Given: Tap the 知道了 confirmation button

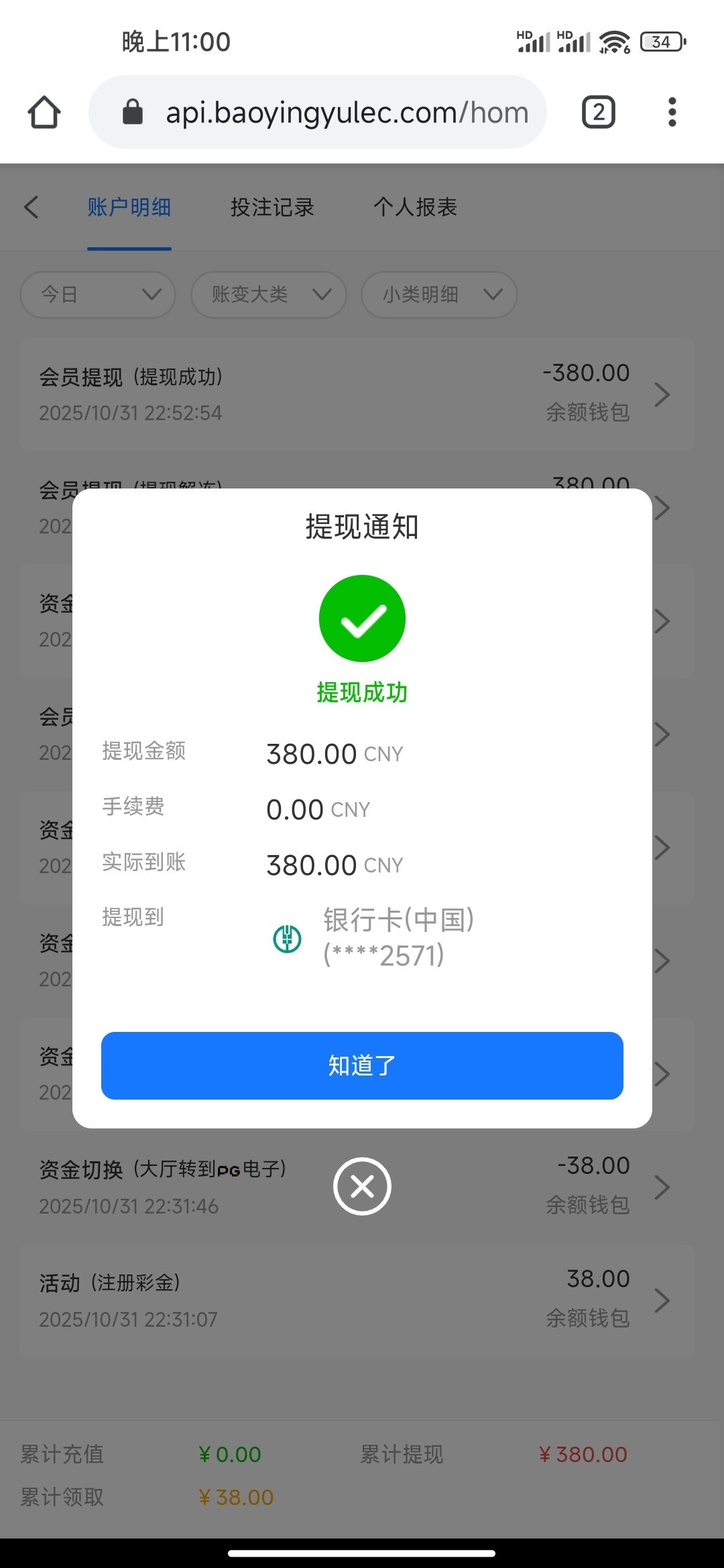Looking at the screenshot, I should [x=362, y=1065].
